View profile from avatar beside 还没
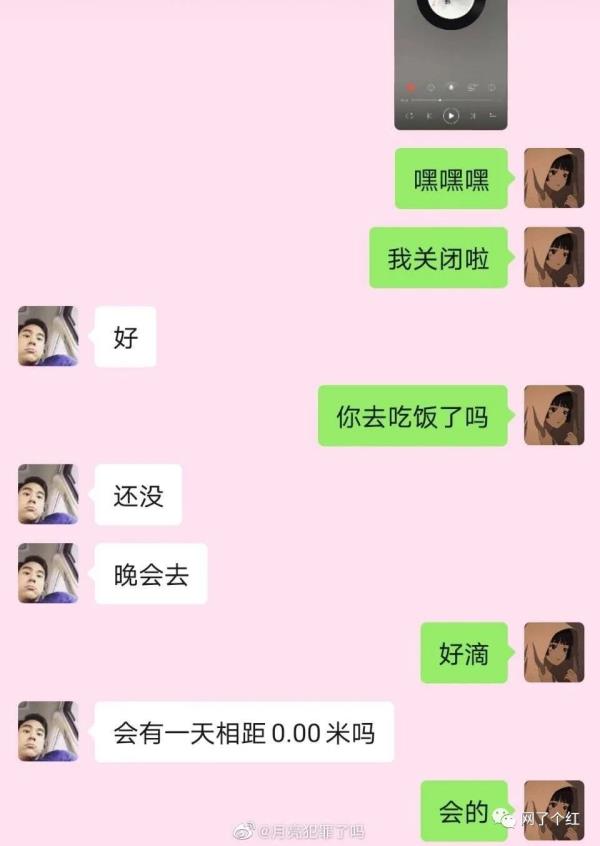This screenshot has width=600, height=846. (48, 494)
